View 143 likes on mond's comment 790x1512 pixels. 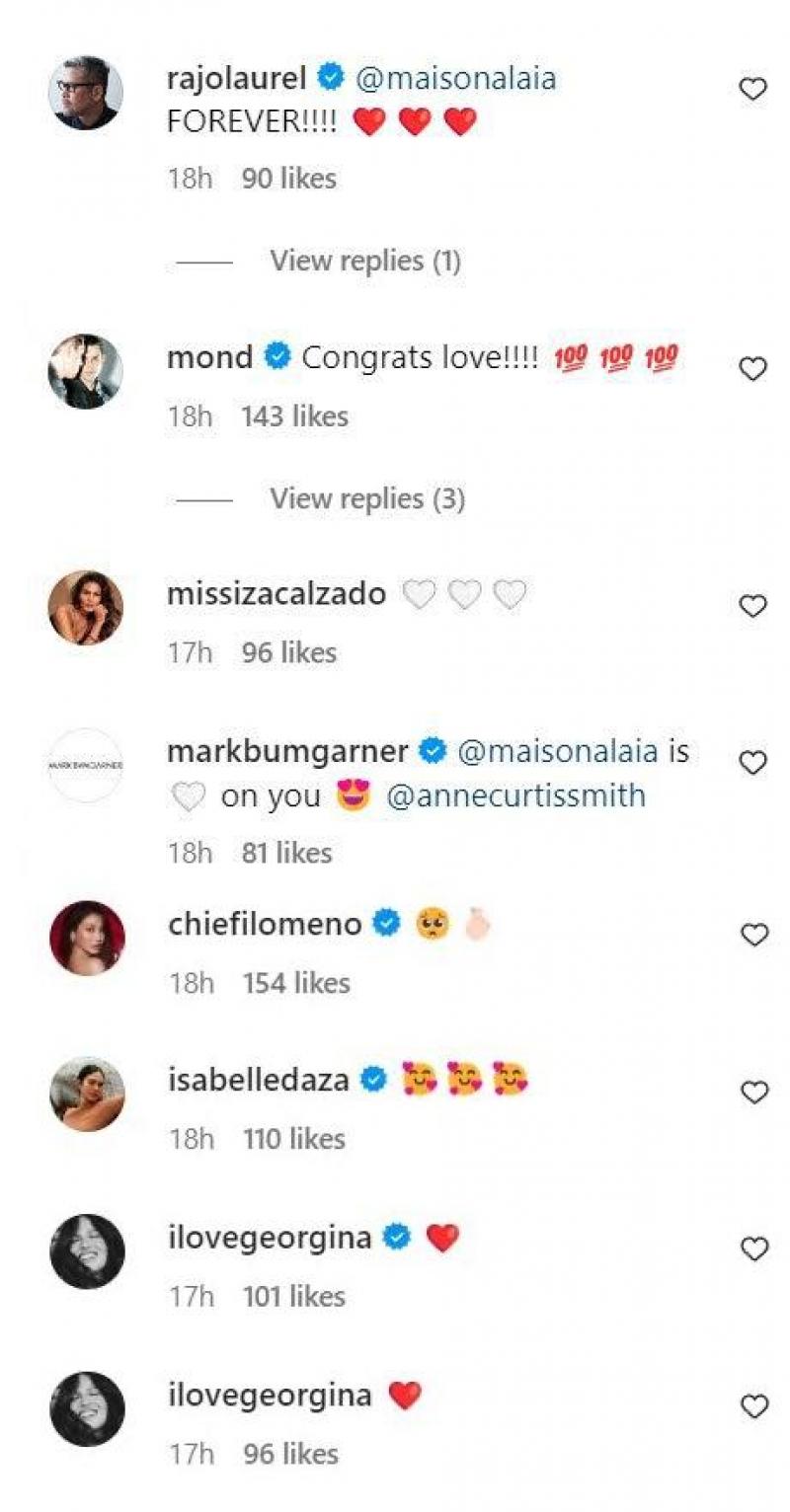[x=294, y=416]
